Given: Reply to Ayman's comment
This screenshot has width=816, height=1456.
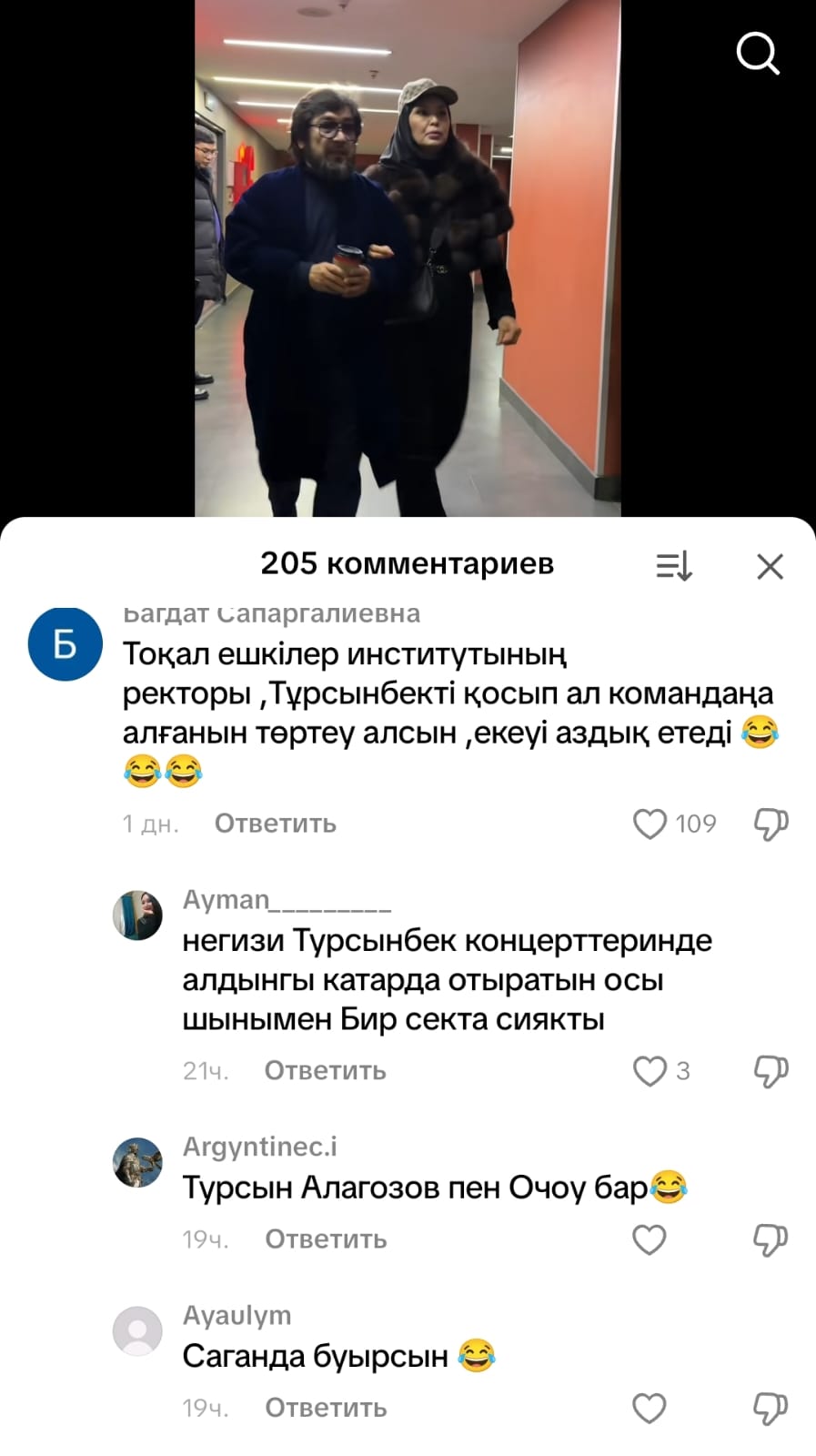Looking at the screenshot, I should tap(325, 1071).
